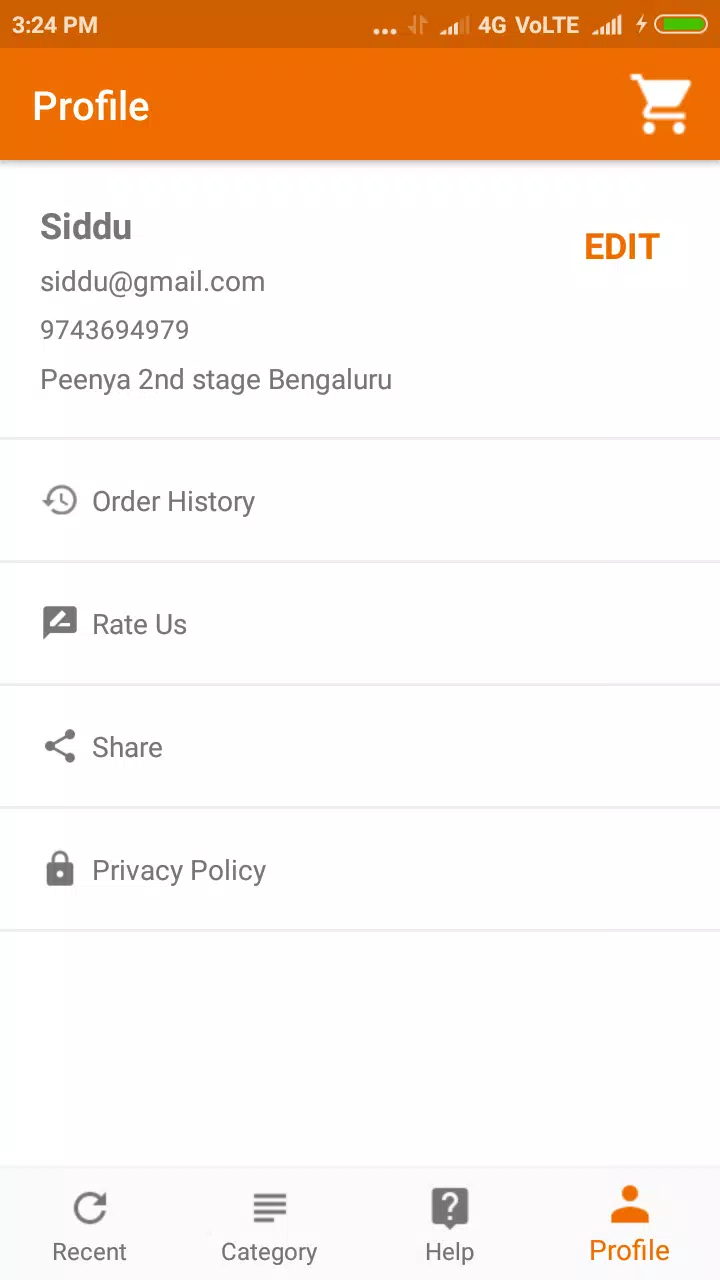
Task: Open the shopping cart
Action: click(x=660, y=104)
